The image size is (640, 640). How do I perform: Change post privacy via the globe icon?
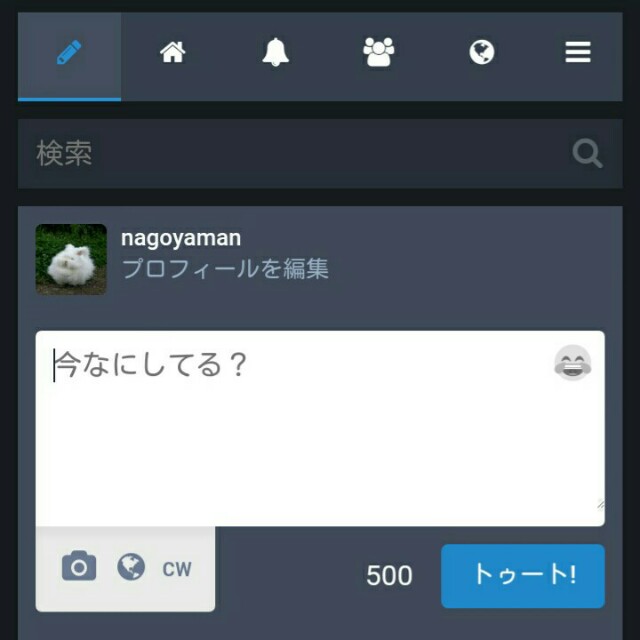(131, 568)
